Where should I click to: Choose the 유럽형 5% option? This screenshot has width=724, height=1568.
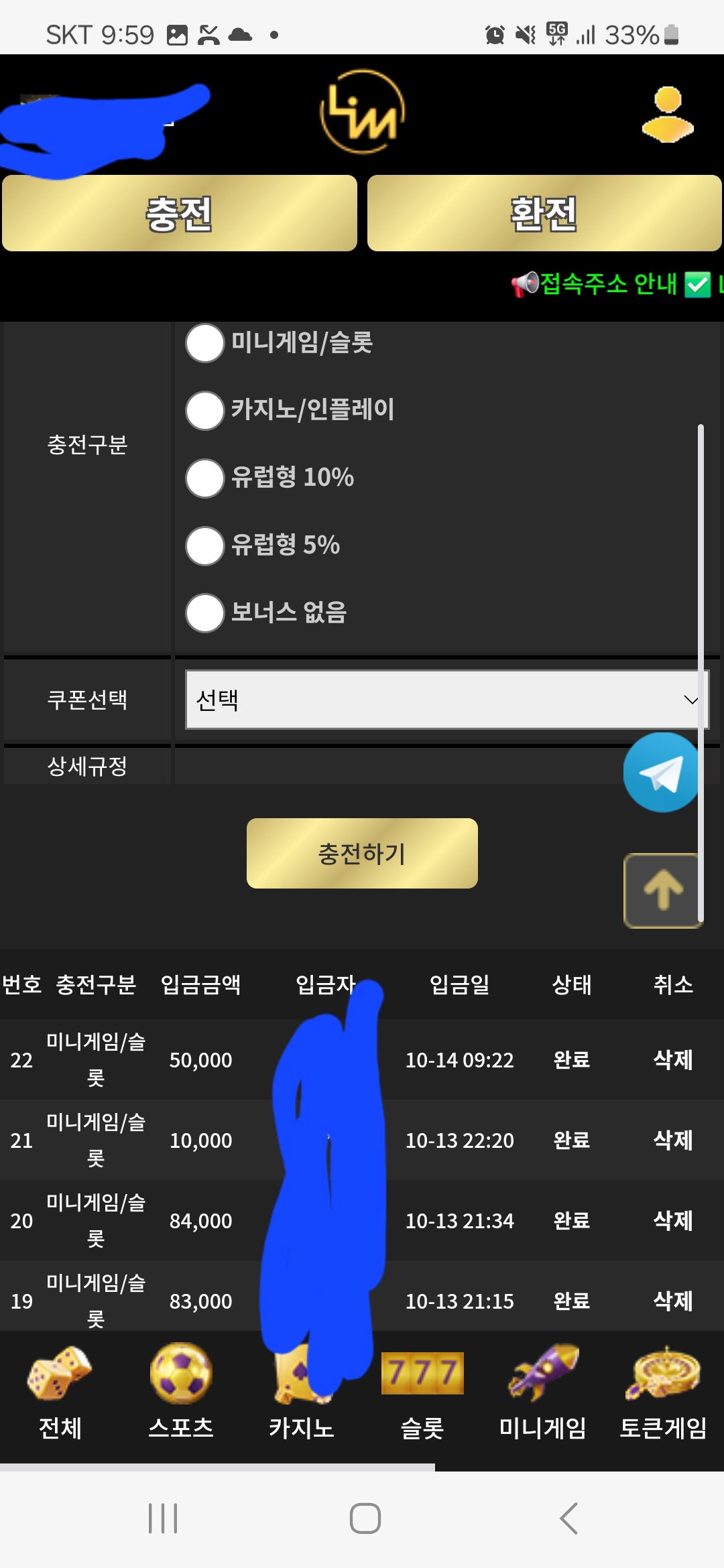[x=205, y=545]
